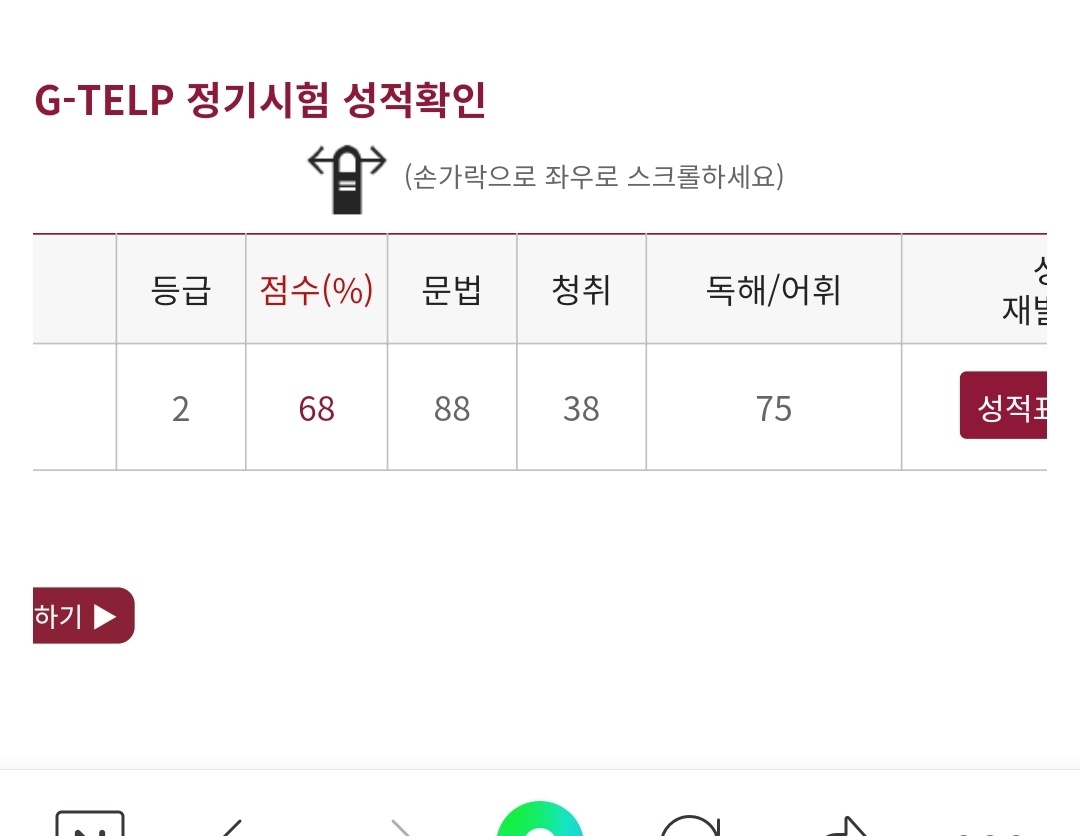The width and height of the screenshot is (1080, 836).
Task: Go back to the previous page
Action: (x=232, y=826)
